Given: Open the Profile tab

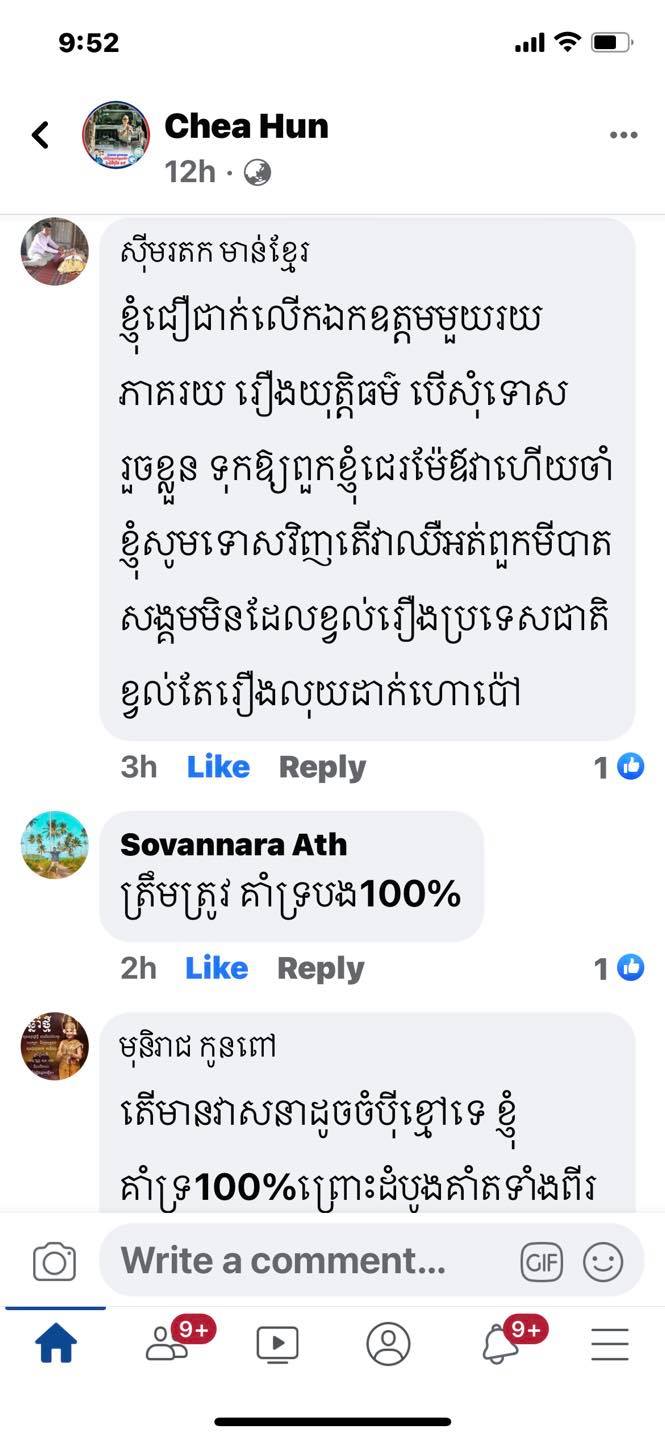Looking at the screenshot, I should 388,1345.
